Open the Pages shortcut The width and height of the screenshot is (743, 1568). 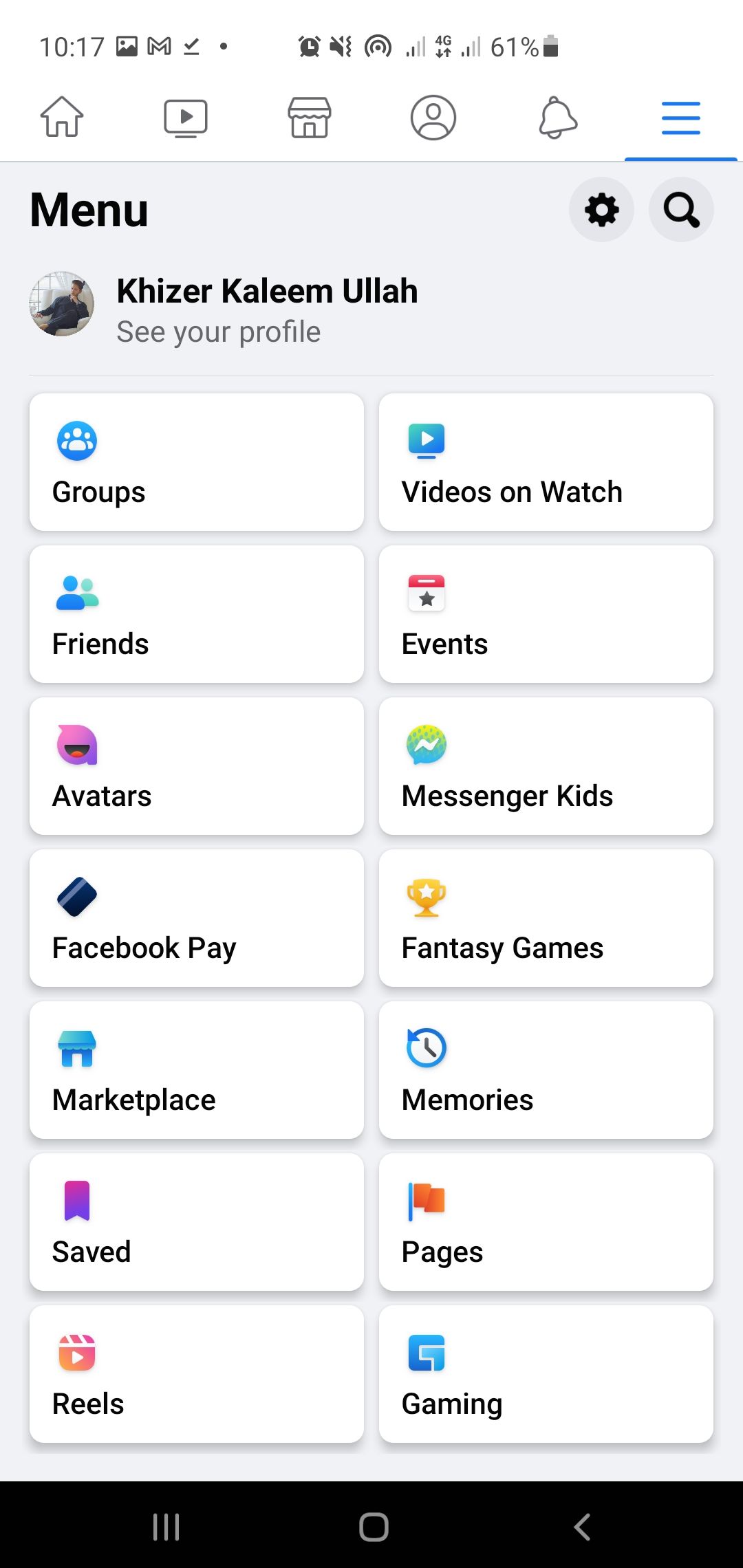click(546, 1222)
